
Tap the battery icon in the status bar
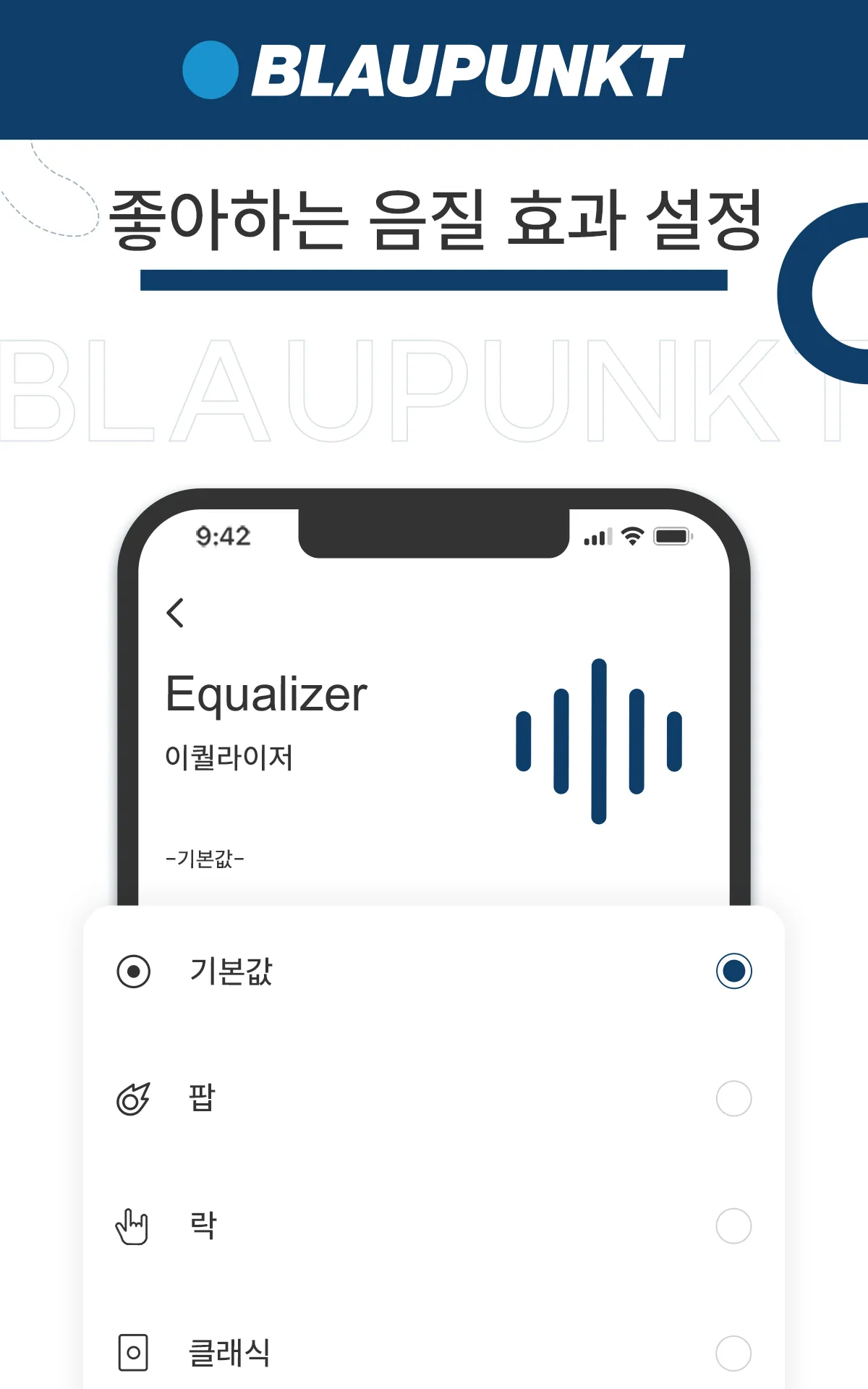[673, 535]
